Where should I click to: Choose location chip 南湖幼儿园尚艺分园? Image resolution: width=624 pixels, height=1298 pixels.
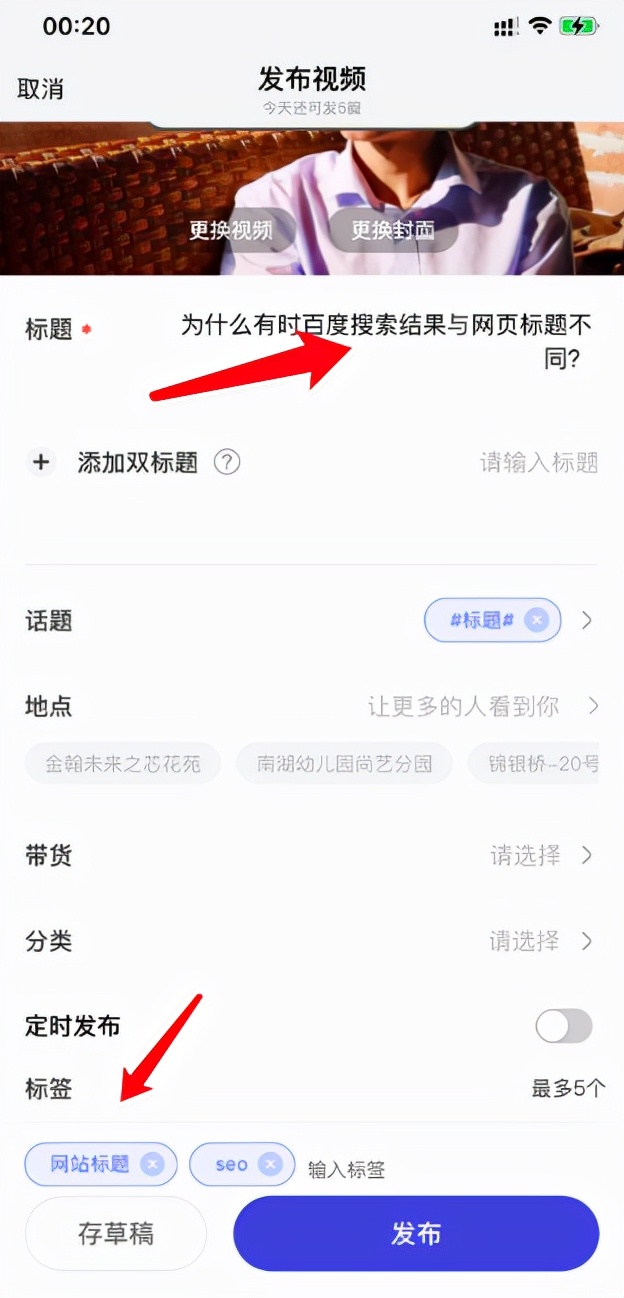pyautogui.click(x=344, y=764)
